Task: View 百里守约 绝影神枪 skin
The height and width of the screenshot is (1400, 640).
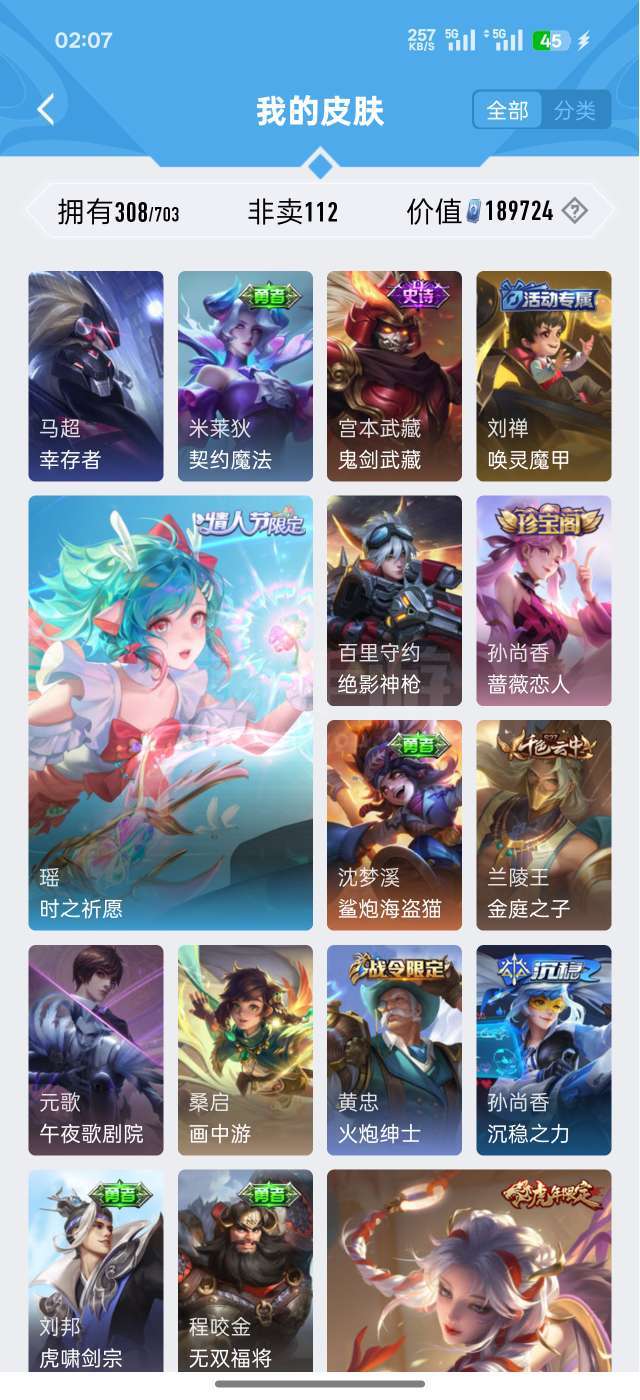Action: point(394,601)
